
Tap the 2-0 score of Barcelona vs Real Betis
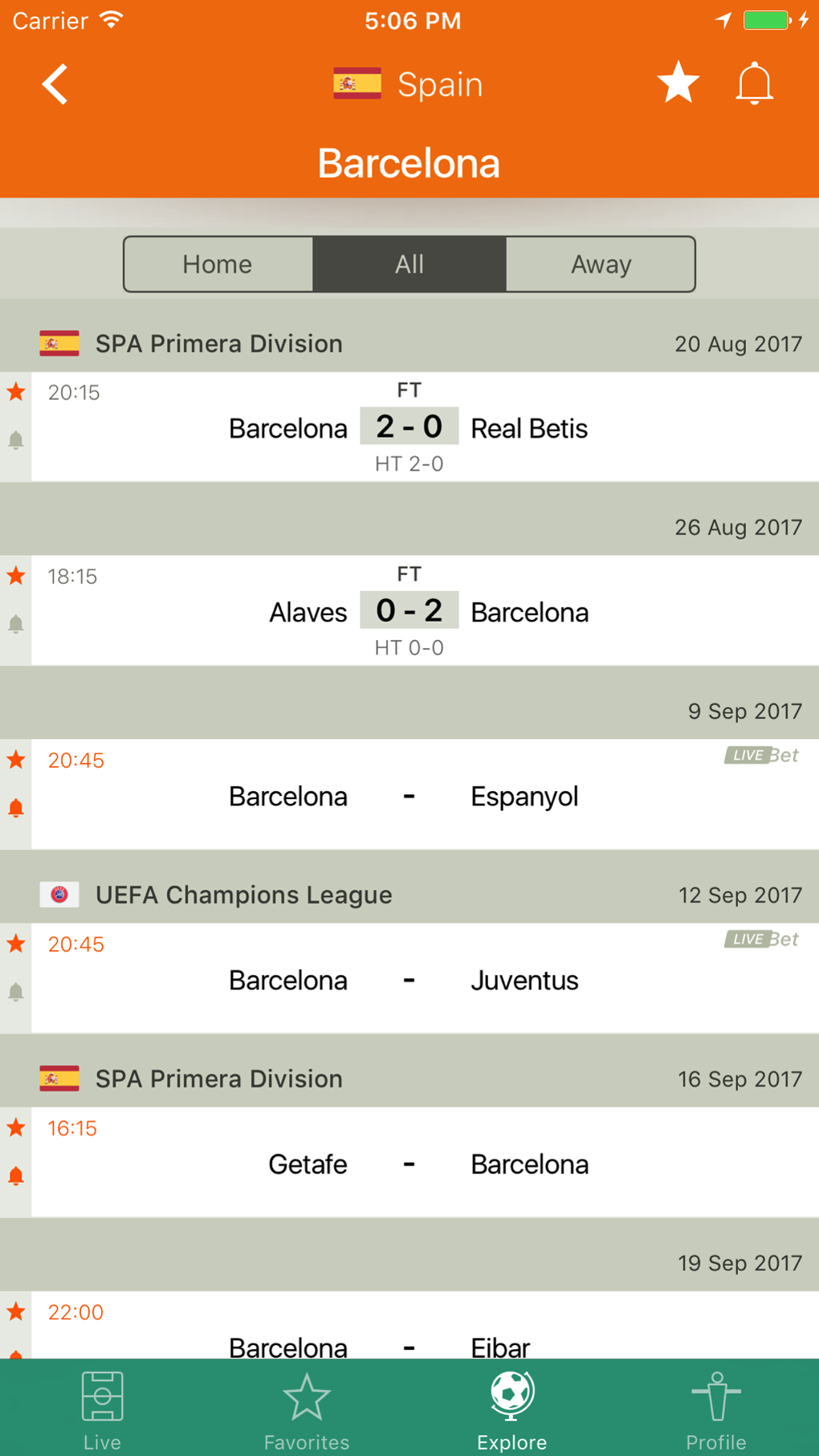(409, 426)
